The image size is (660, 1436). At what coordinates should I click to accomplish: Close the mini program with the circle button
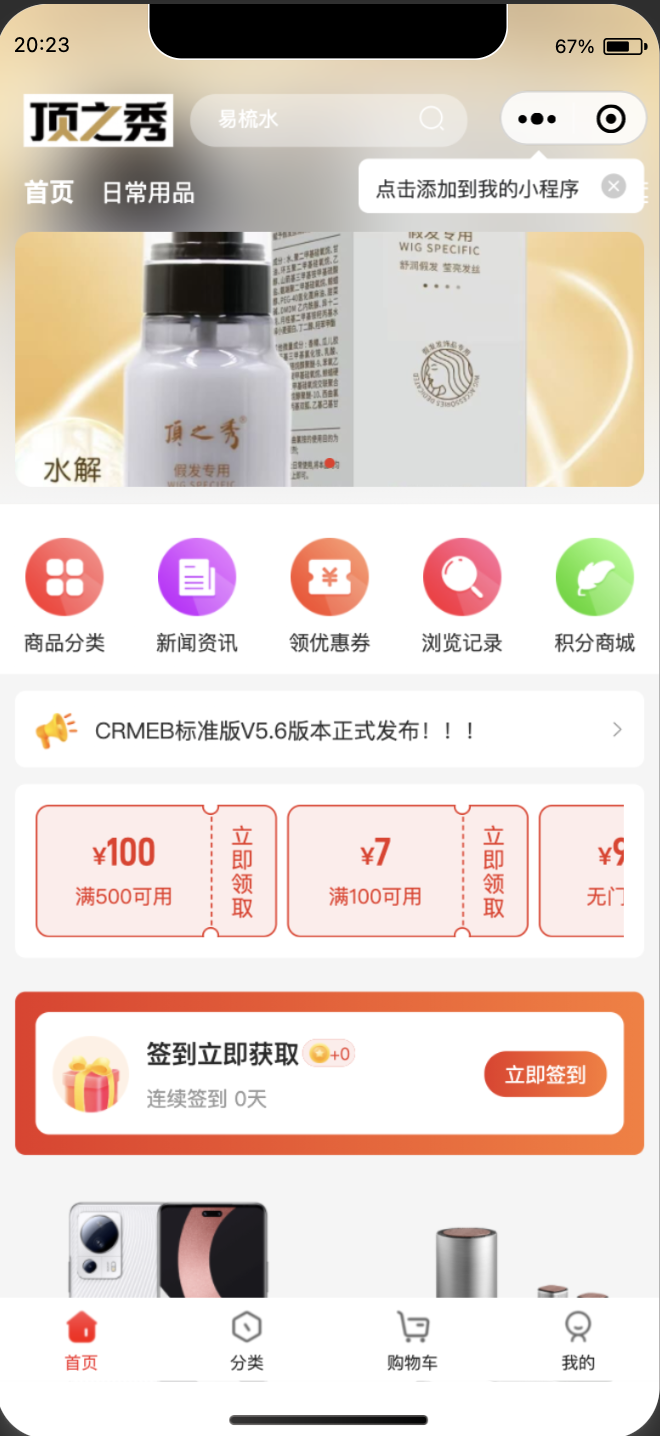(x=610, y=119)
